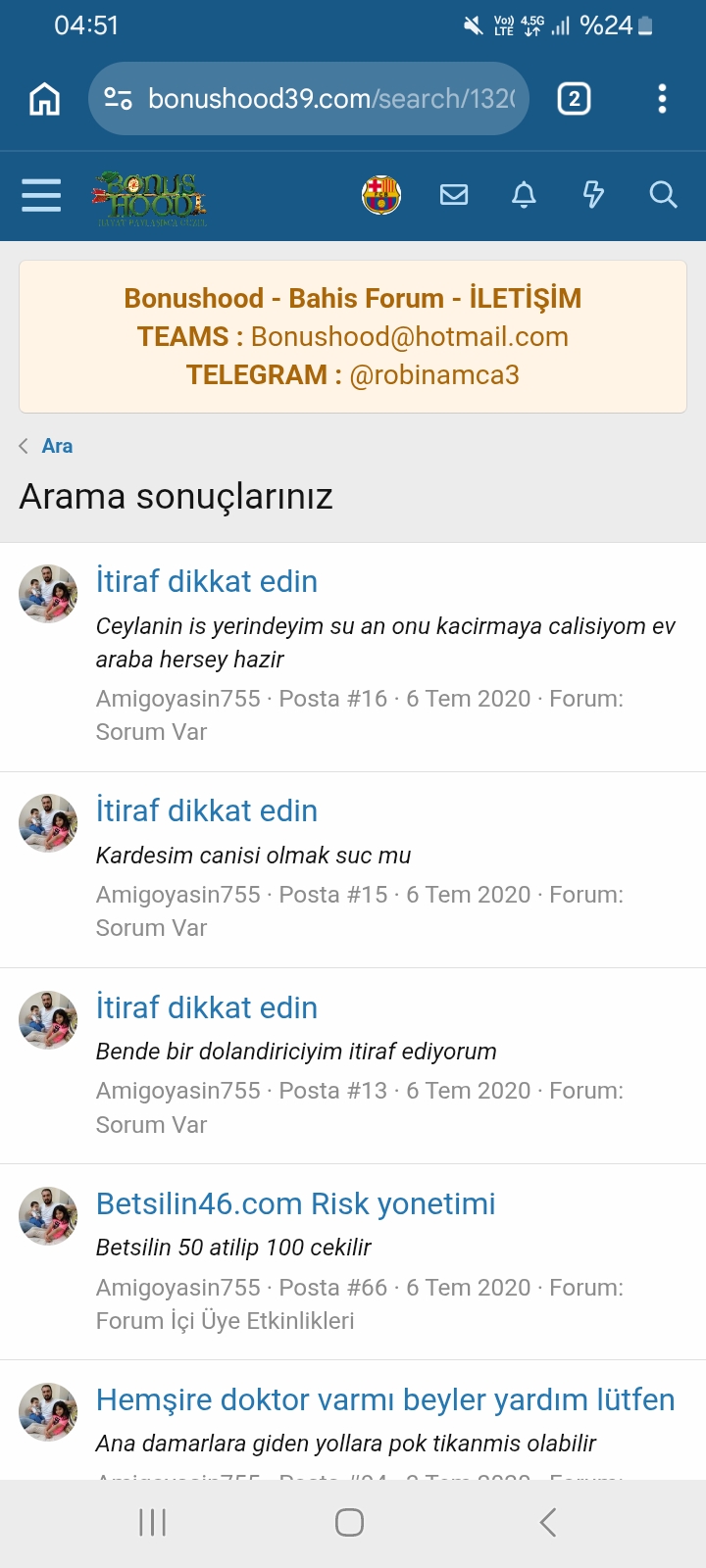This screenshot has width=706, height=1568.
Task: Open the forum search magnifier
Action: point(664,195)
